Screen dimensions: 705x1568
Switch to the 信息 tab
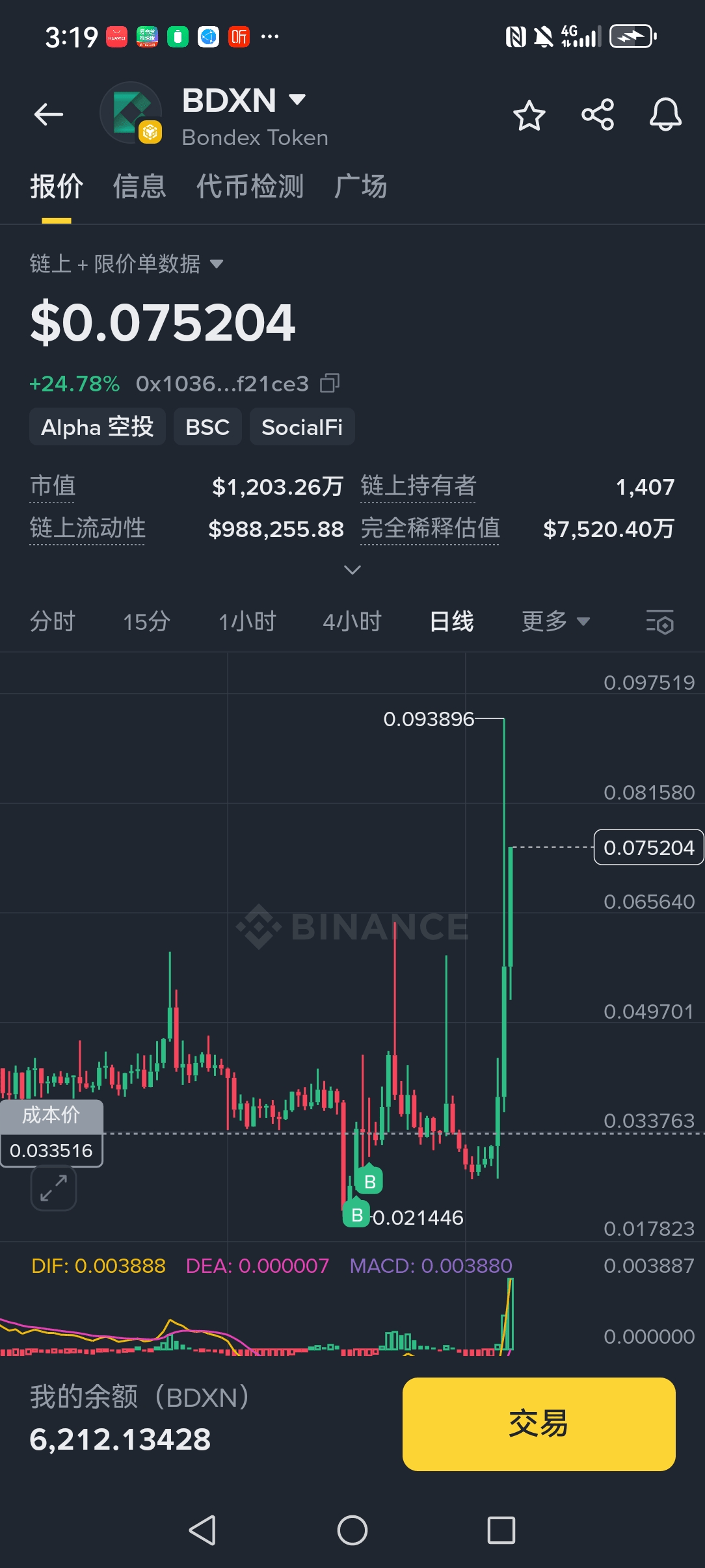pyautogui.click(x=139, y=187)
